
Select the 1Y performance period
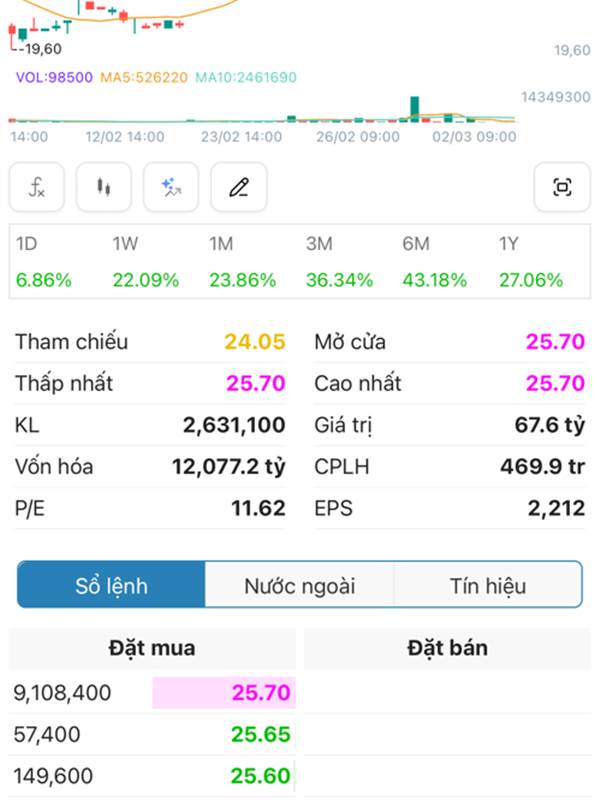click(x=531, y=262)
